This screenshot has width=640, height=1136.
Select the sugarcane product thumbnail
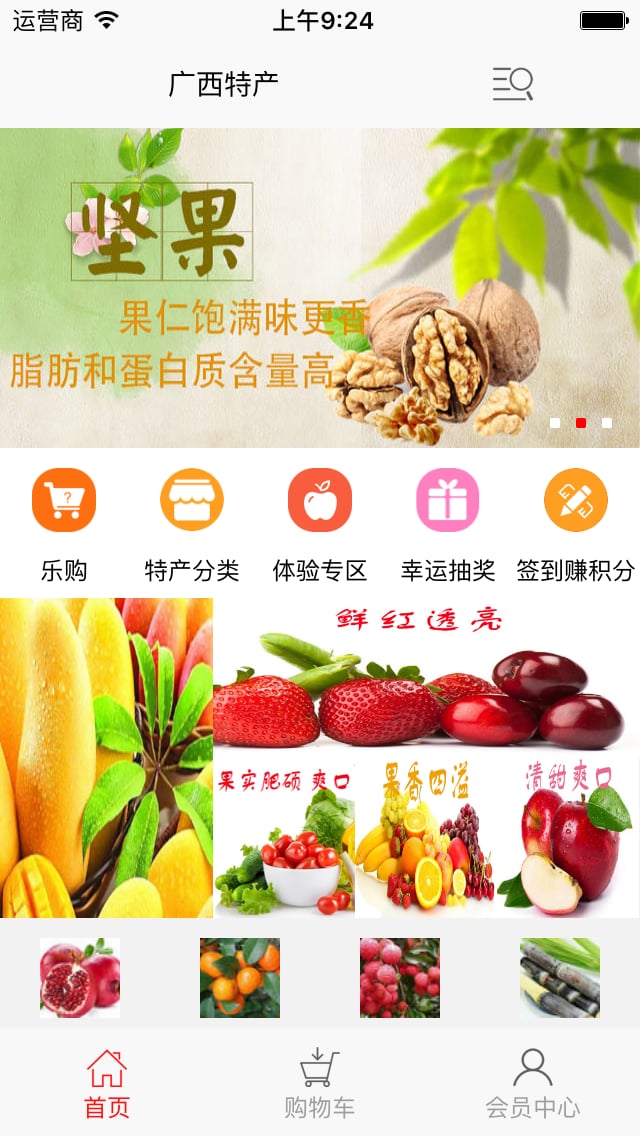560,978
